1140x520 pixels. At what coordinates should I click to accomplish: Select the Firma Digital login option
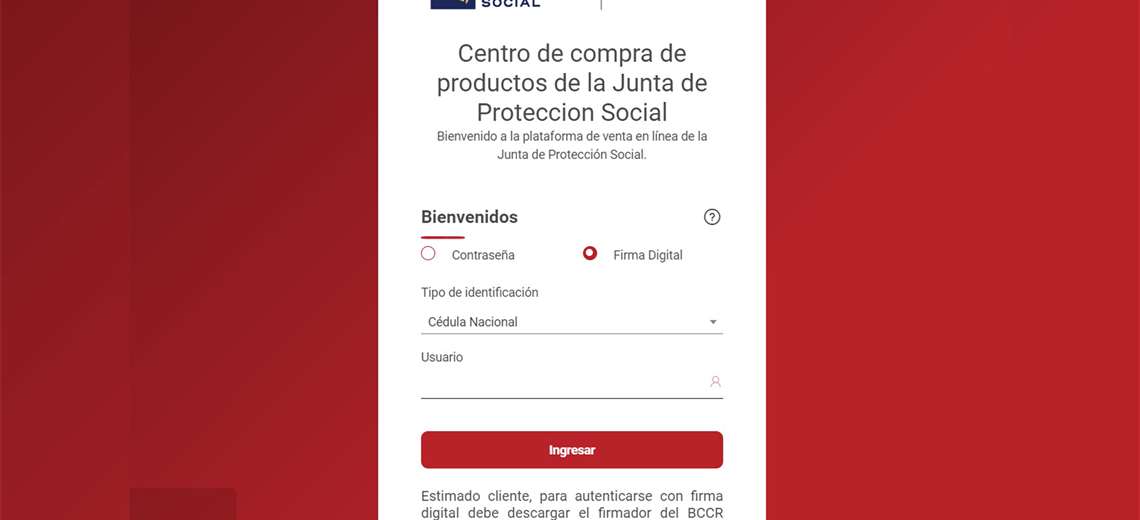[590, 254]
